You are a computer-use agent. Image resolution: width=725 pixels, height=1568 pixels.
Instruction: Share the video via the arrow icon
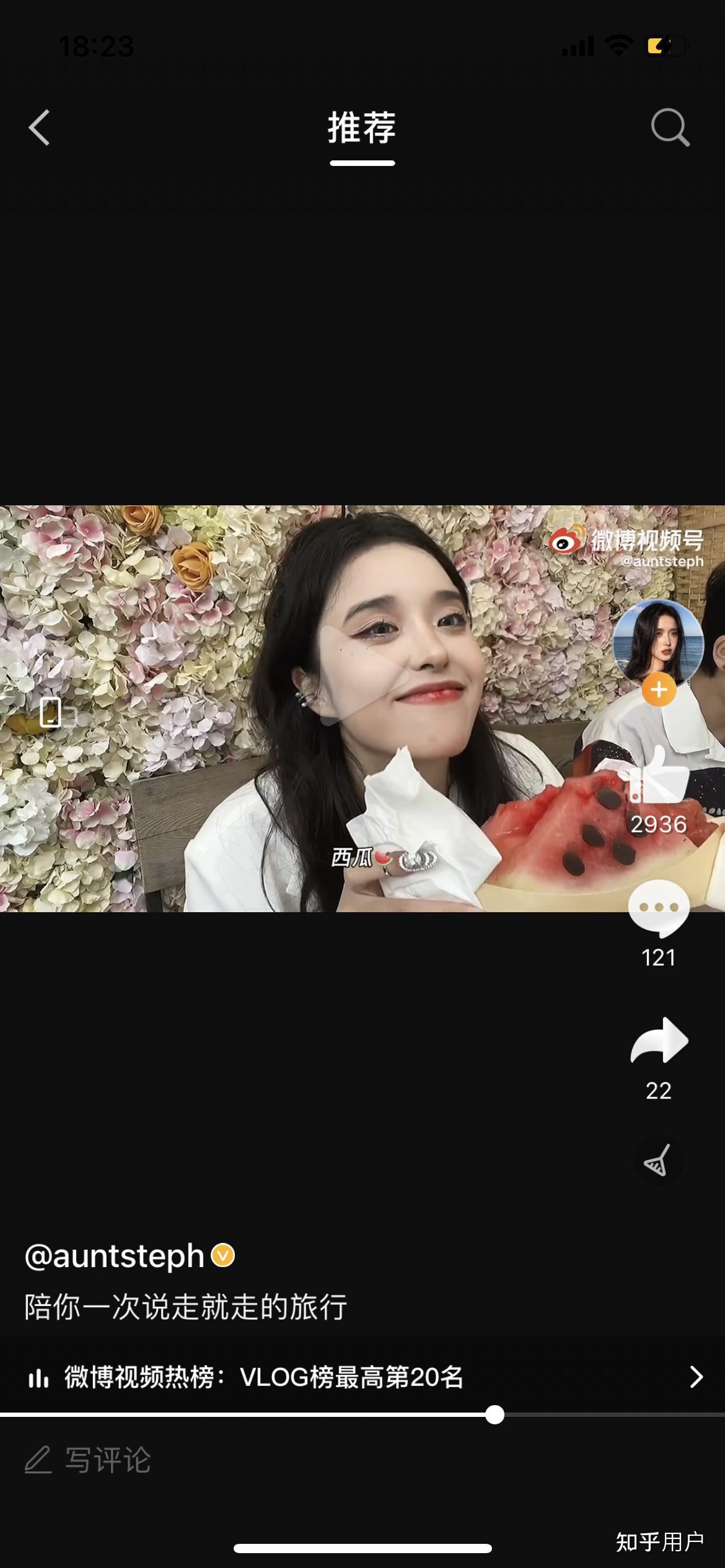pos(658,1042)
